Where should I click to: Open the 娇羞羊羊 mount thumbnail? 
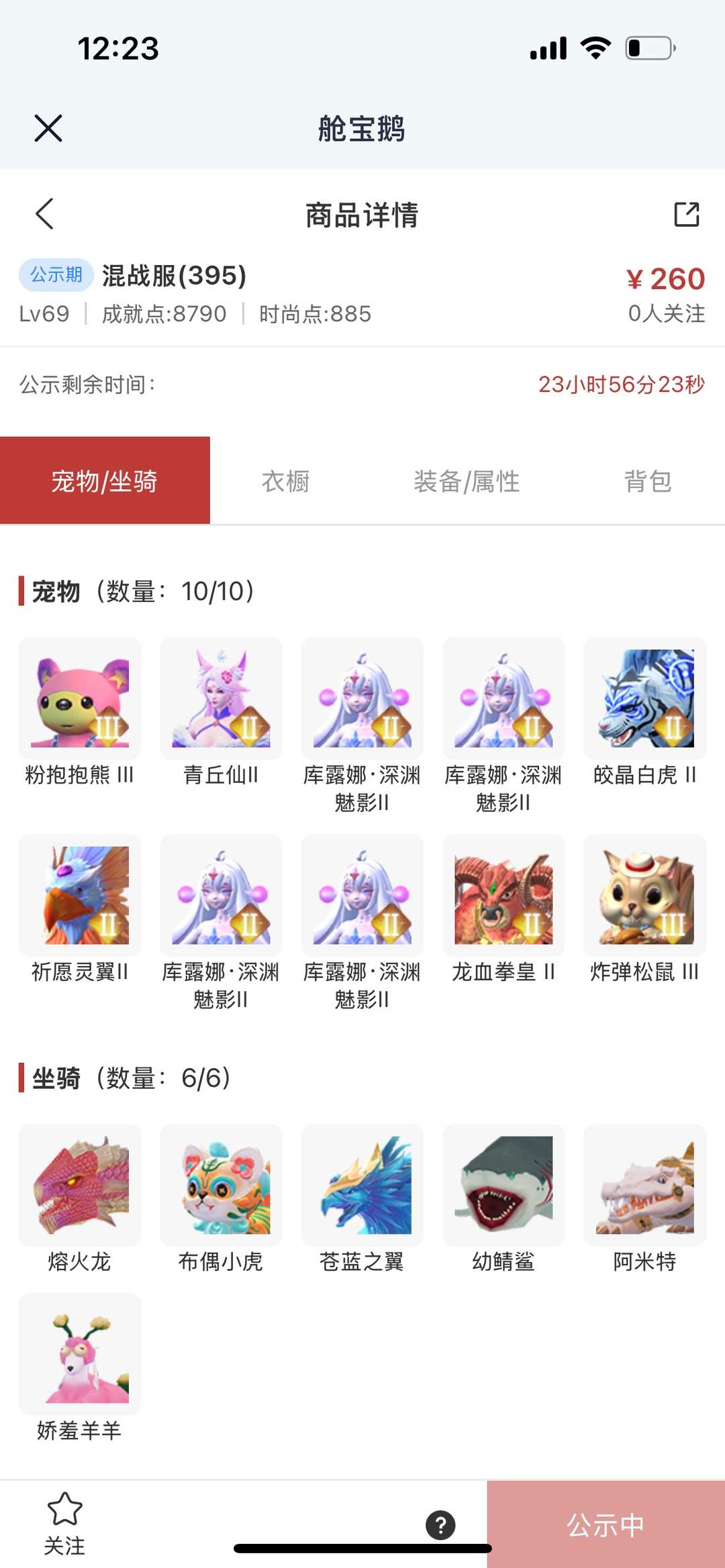pyautogui.click(x=79, y=1354)
